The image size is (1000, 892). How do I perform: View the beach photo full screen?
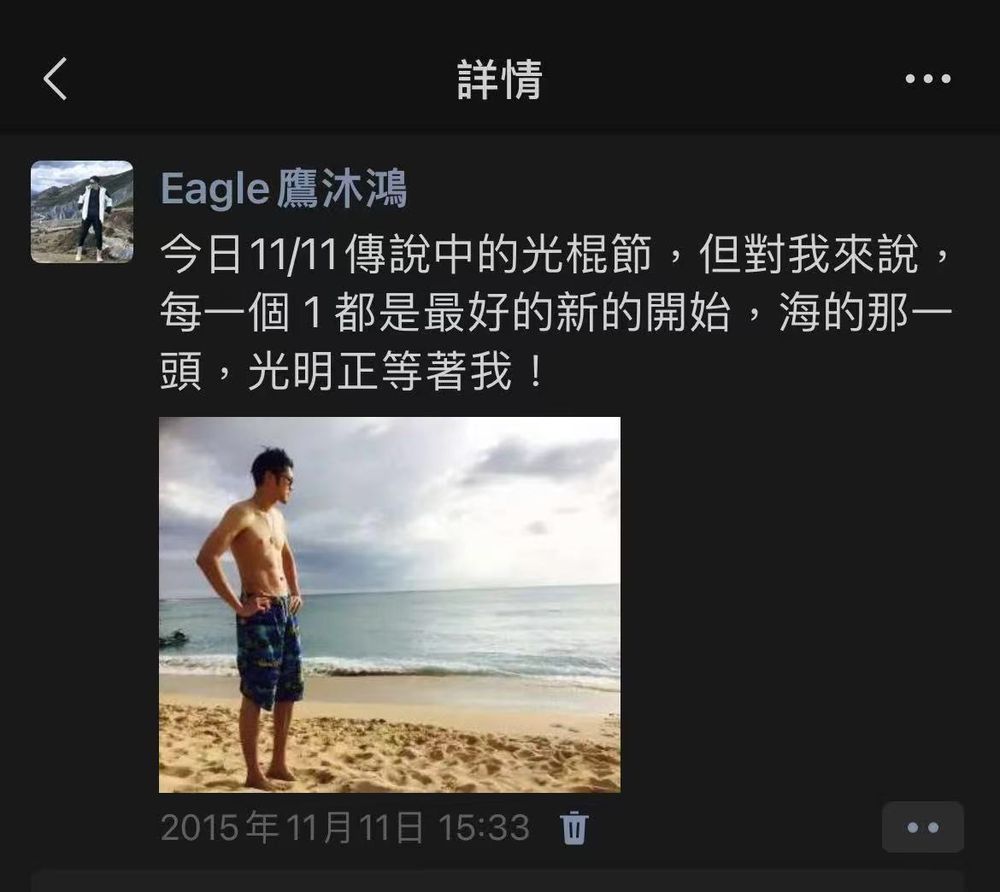pyautogui.click(x=389, y=604)
